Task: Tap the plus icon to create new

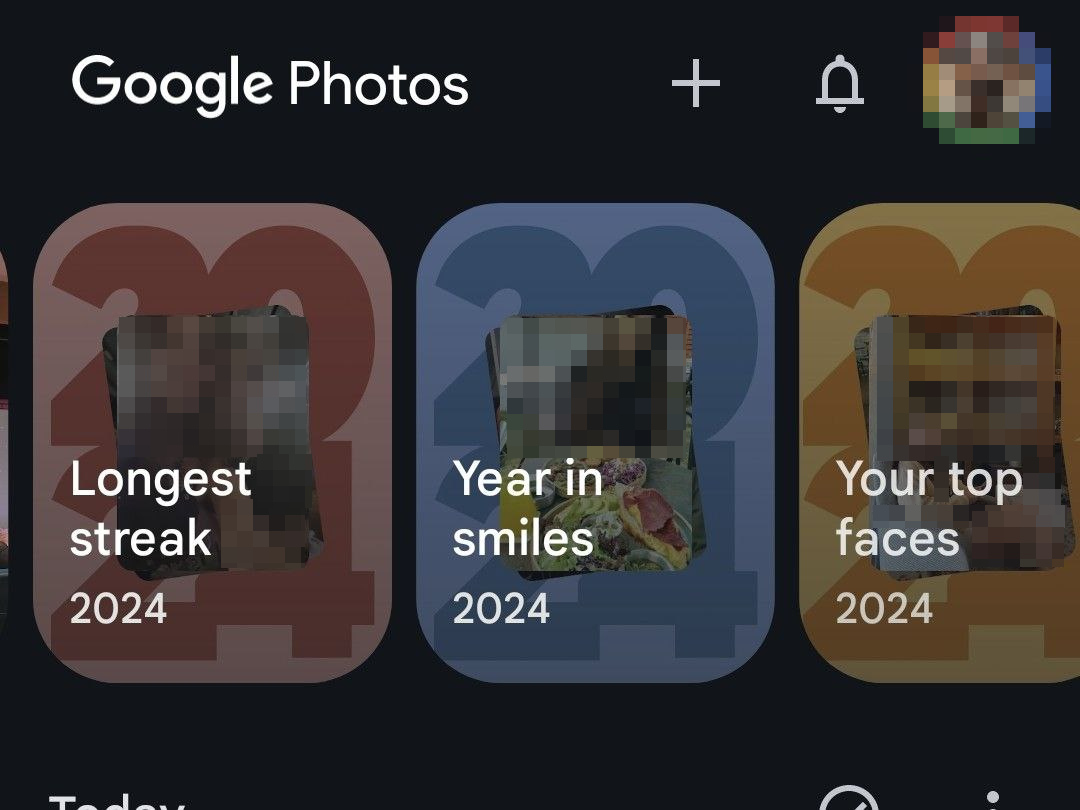Action: [695, 83]
